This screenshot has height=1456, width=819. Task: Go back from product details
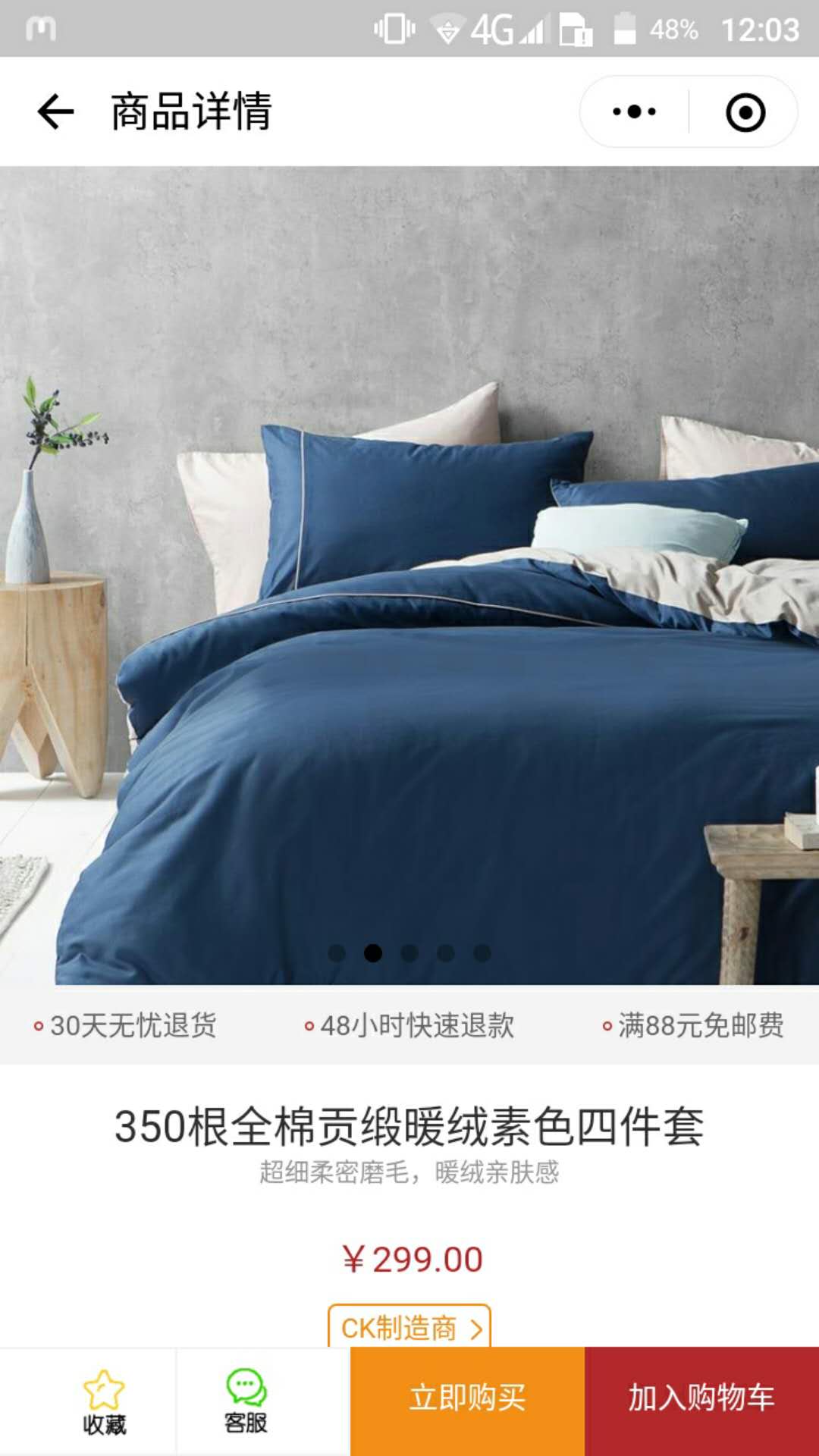55,112
